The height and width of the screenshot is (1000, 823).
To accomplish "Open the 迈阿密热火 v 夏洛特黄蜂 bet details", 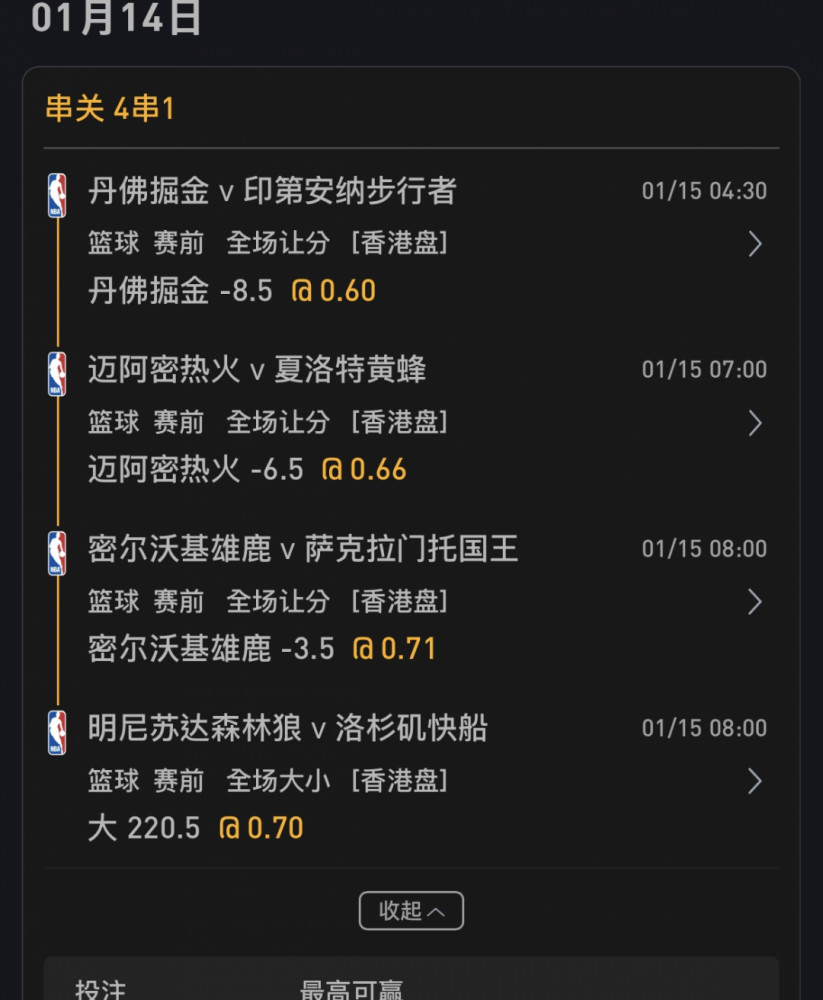I will (x=755, y=423).
